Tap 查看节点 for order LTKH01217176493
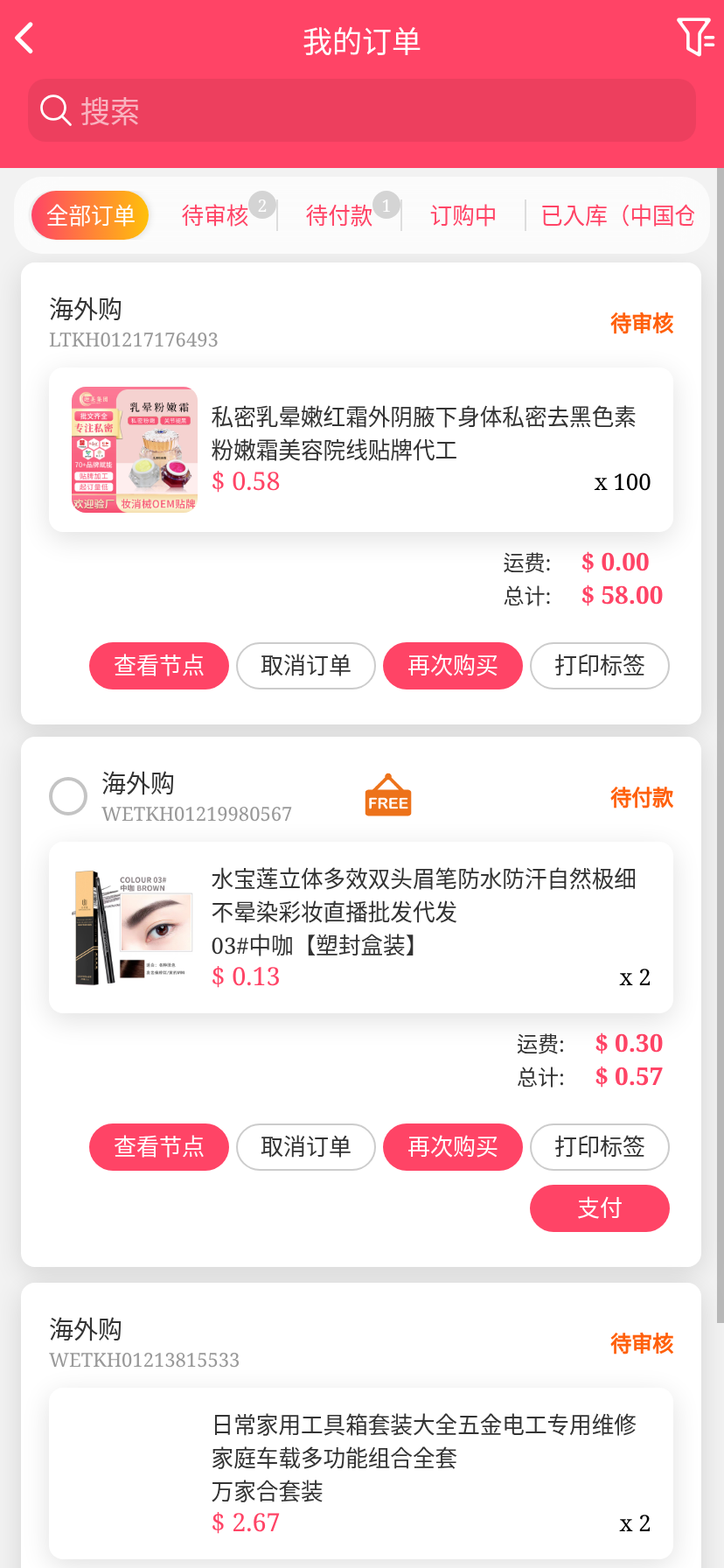The image size is (724, 1568). (x=159, y=666)
